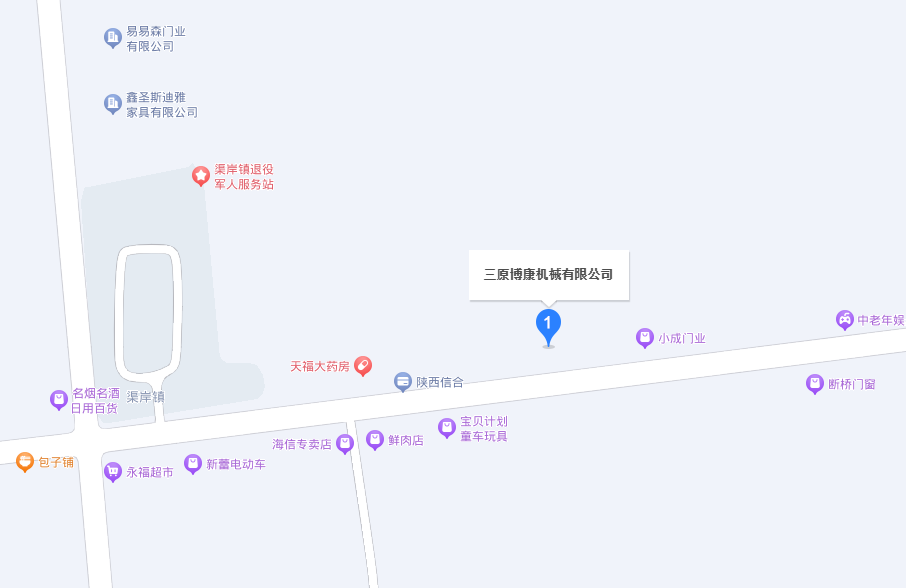Screen dimensions: 906x588
Task: Tap the blue marker numbered 1
Action: (548, 324)
